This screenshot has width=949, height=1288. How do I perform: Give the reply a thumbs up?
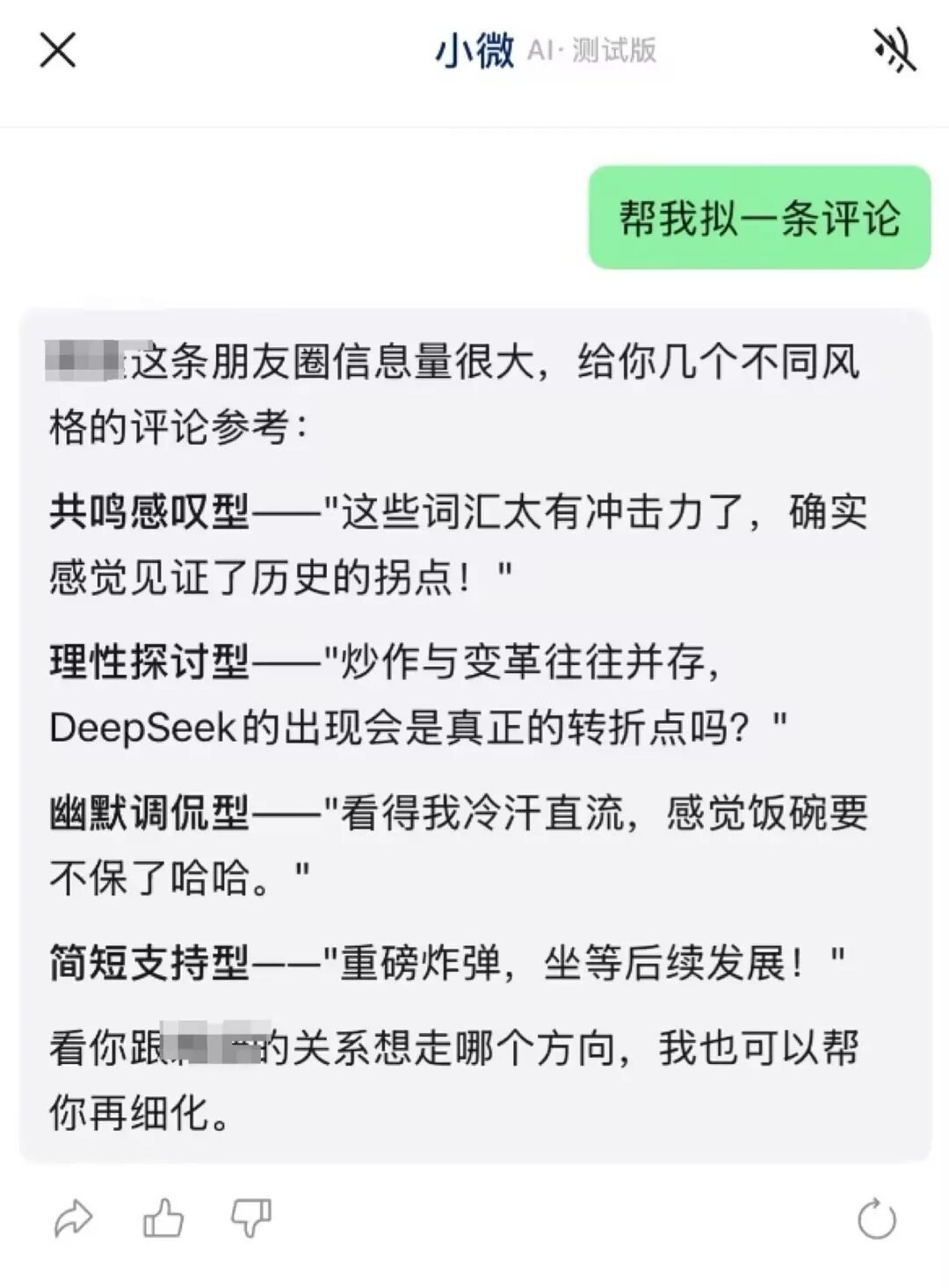click(163, 1219)
